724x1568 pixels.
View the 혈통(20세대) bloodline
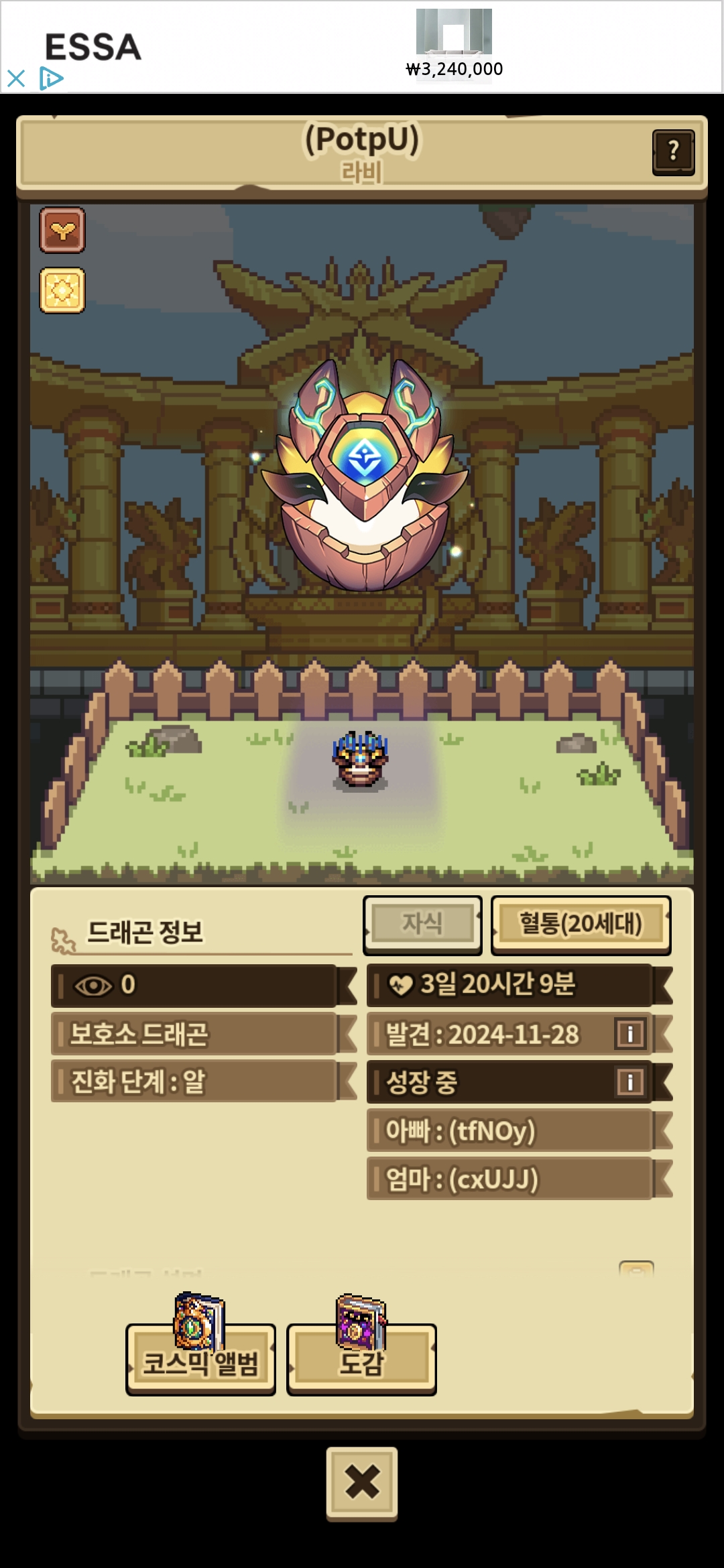[x=581, y=924]
